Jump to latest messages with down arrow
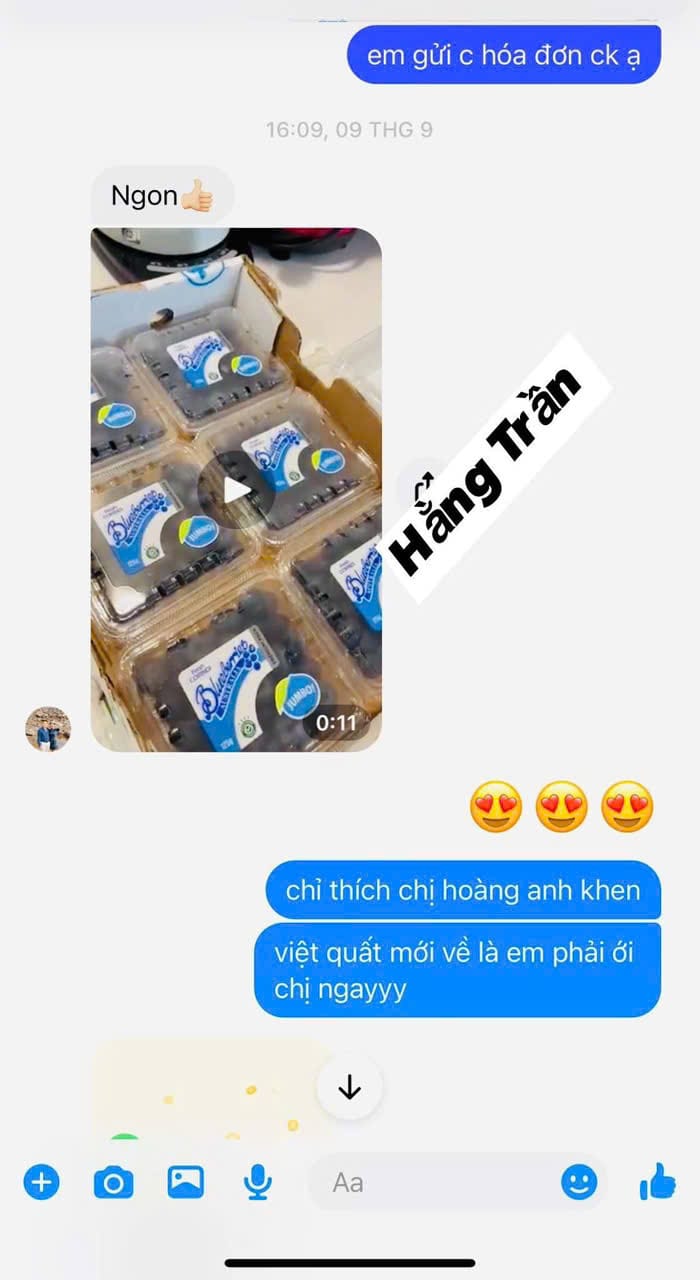700x1280 pixels. coord(349,1087)
